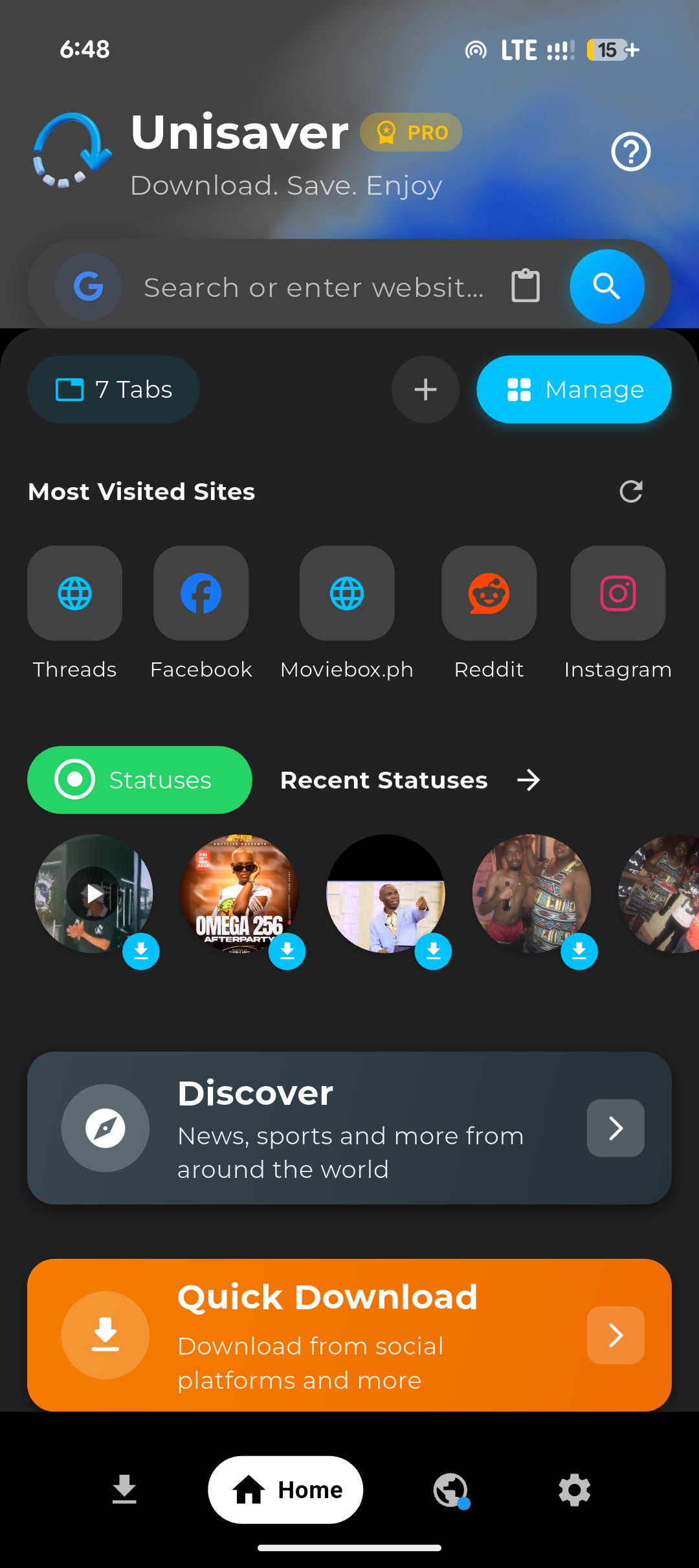The image size is (699, 1568).
Task: Open the browser globe tab
Action: pos(450,1489)
